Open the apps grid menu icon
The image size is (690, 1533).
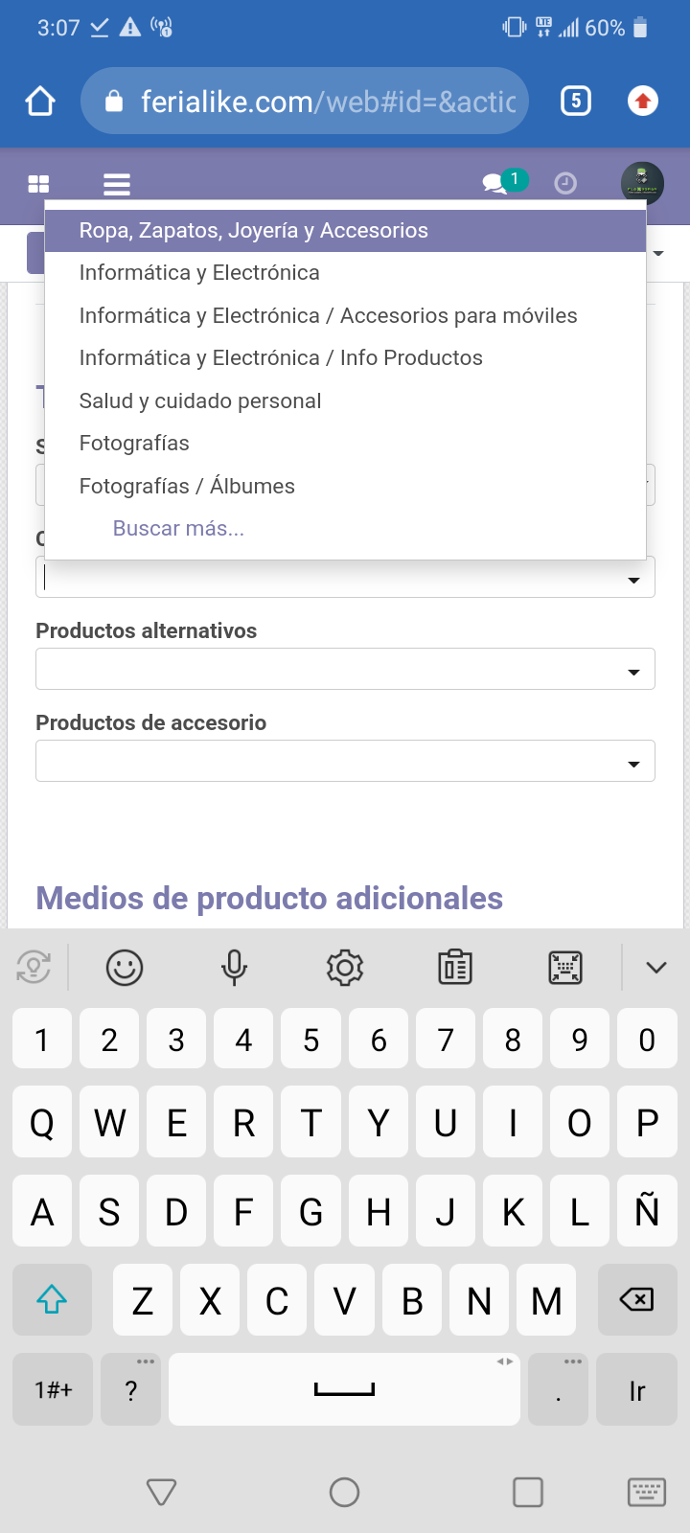pos(39,184)
